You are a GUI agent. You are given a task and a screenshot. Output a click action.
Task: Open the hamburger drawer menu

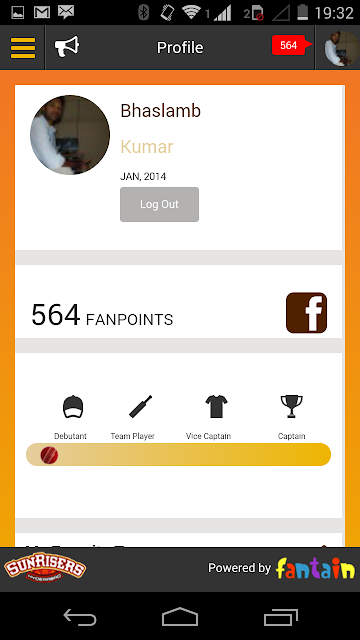click(23, 48)
